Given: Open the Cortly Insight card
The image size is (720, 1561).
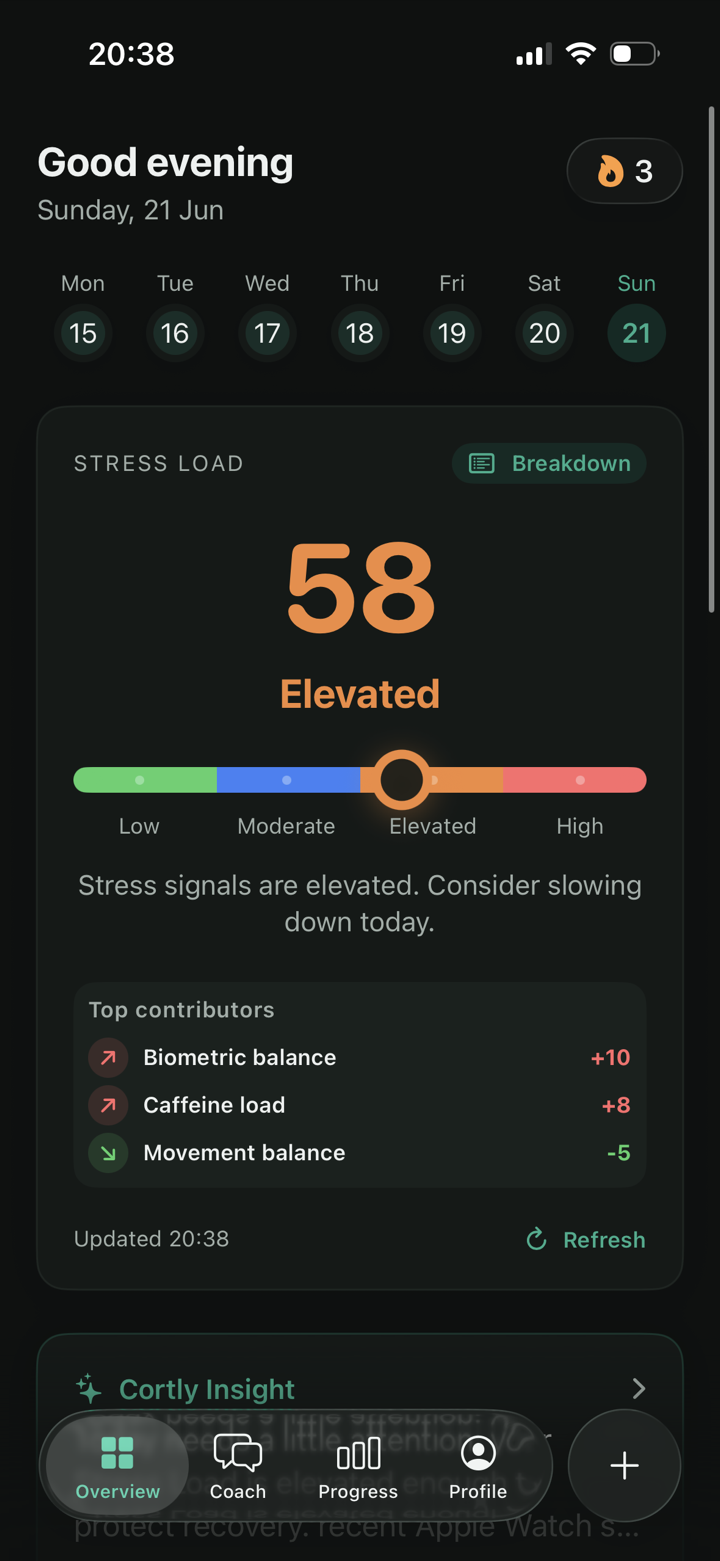Looking at the screenshot, I should (x=360, y=1388).
